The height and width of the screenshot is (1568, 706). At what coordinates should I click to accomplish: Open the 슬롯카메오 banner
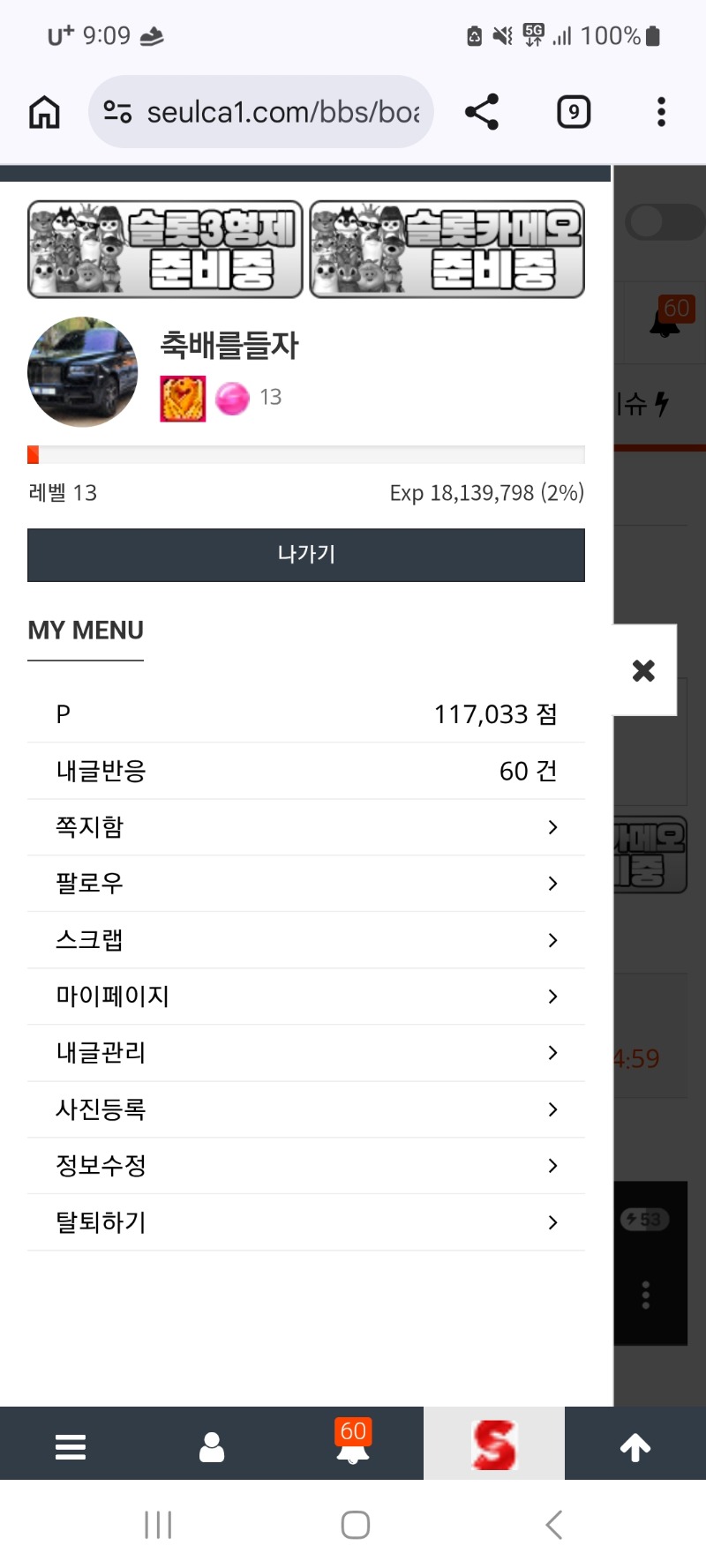(447, 250)
